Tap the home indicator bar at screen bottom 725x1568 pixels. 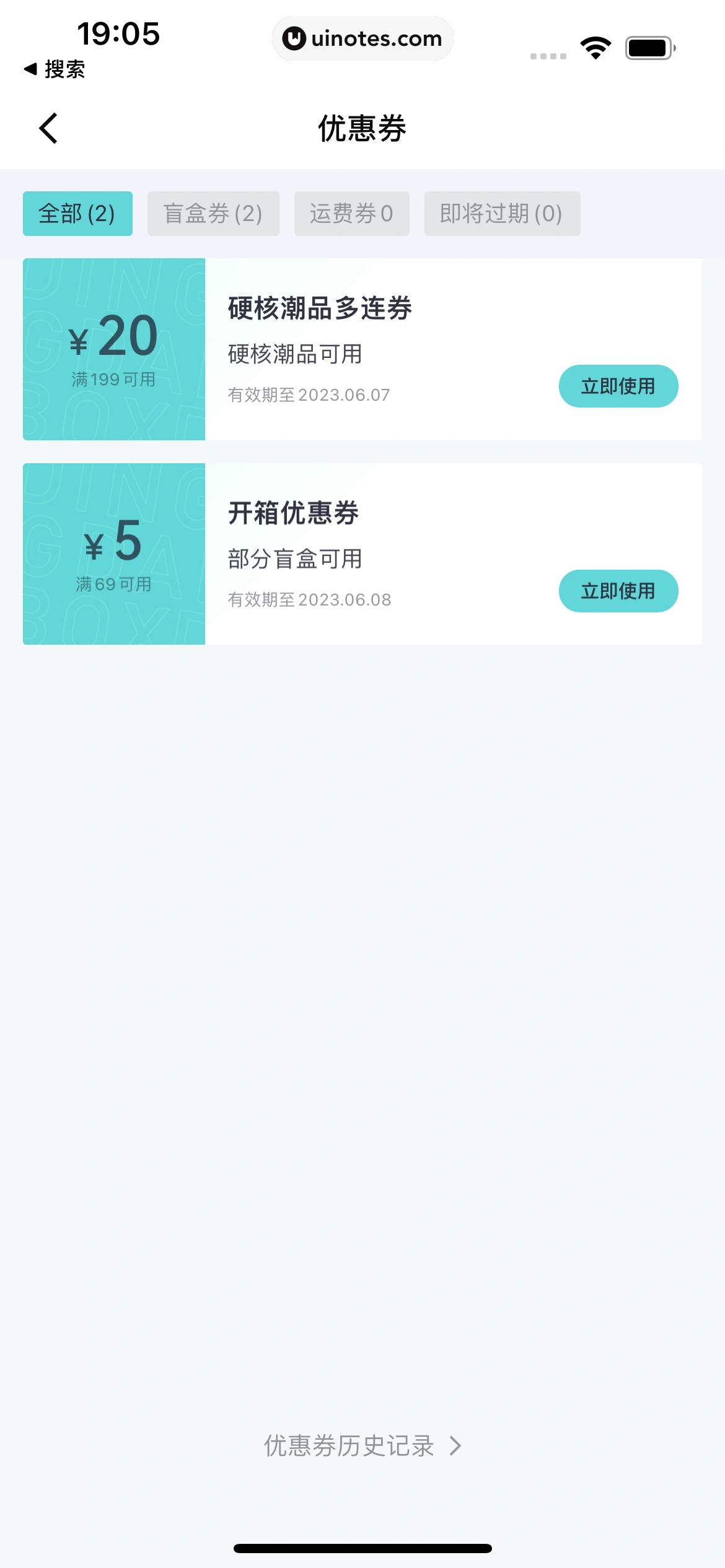pyautogui.click(x=362, y=1544)
